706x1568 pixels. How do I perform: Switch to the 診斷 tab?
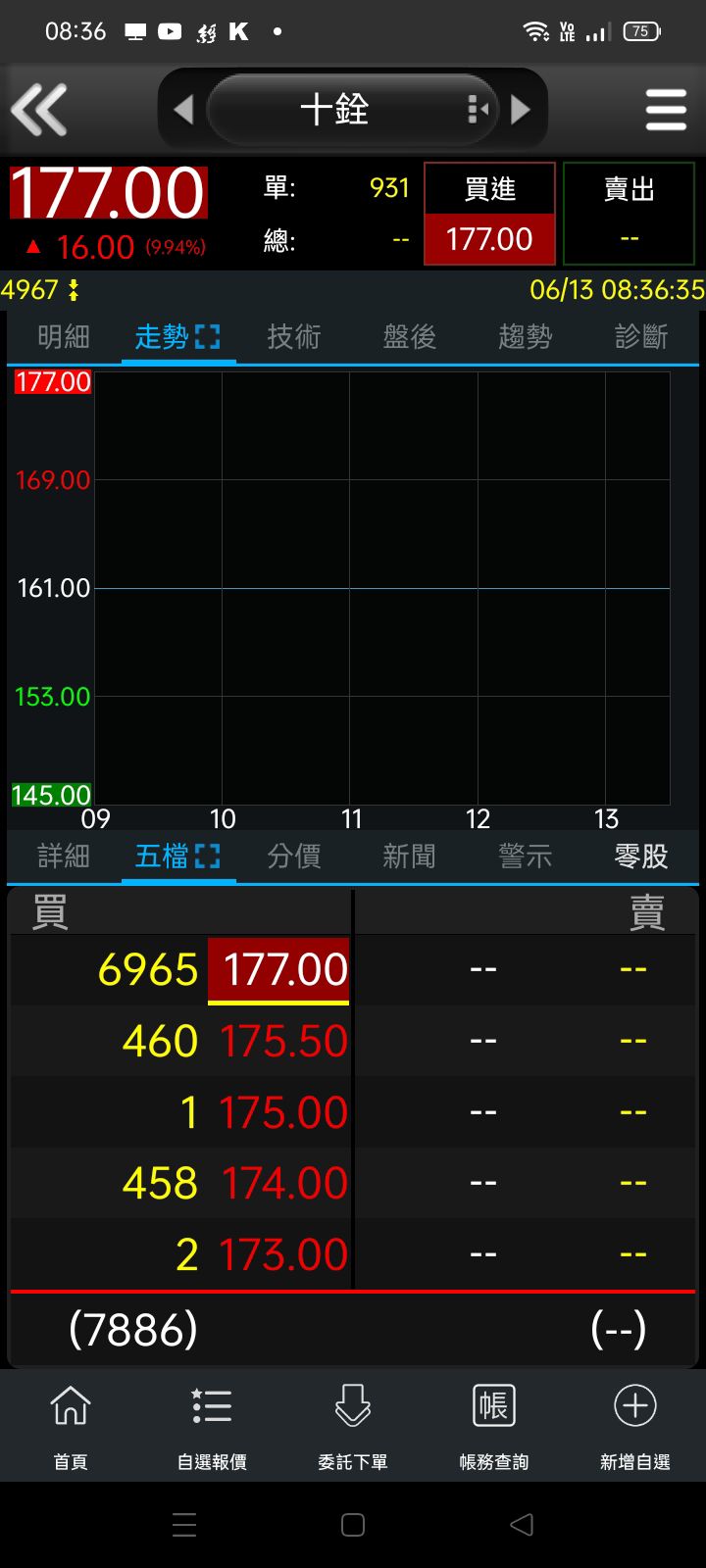[639, 336]
